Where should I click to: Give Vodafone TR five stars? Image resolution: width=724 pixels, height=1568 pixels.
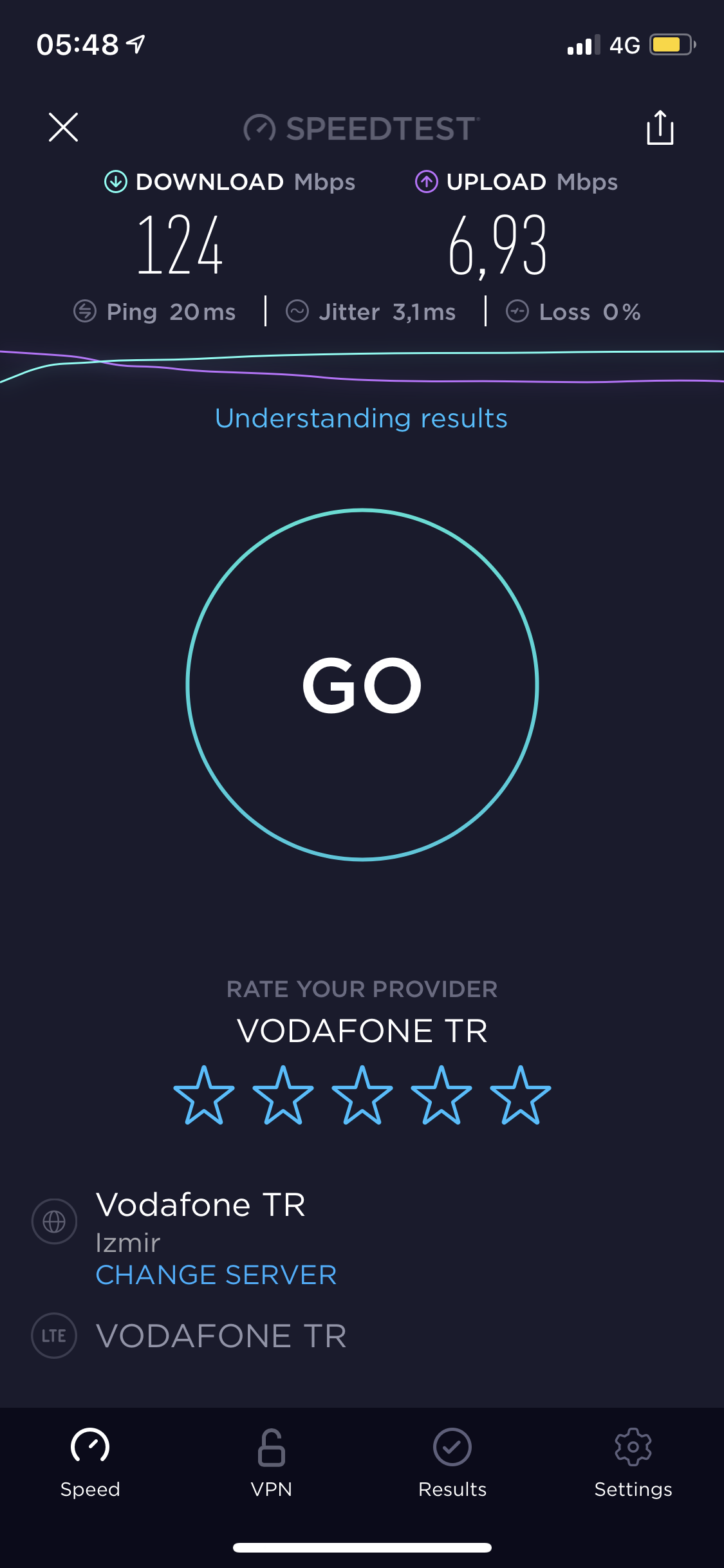520,1096
